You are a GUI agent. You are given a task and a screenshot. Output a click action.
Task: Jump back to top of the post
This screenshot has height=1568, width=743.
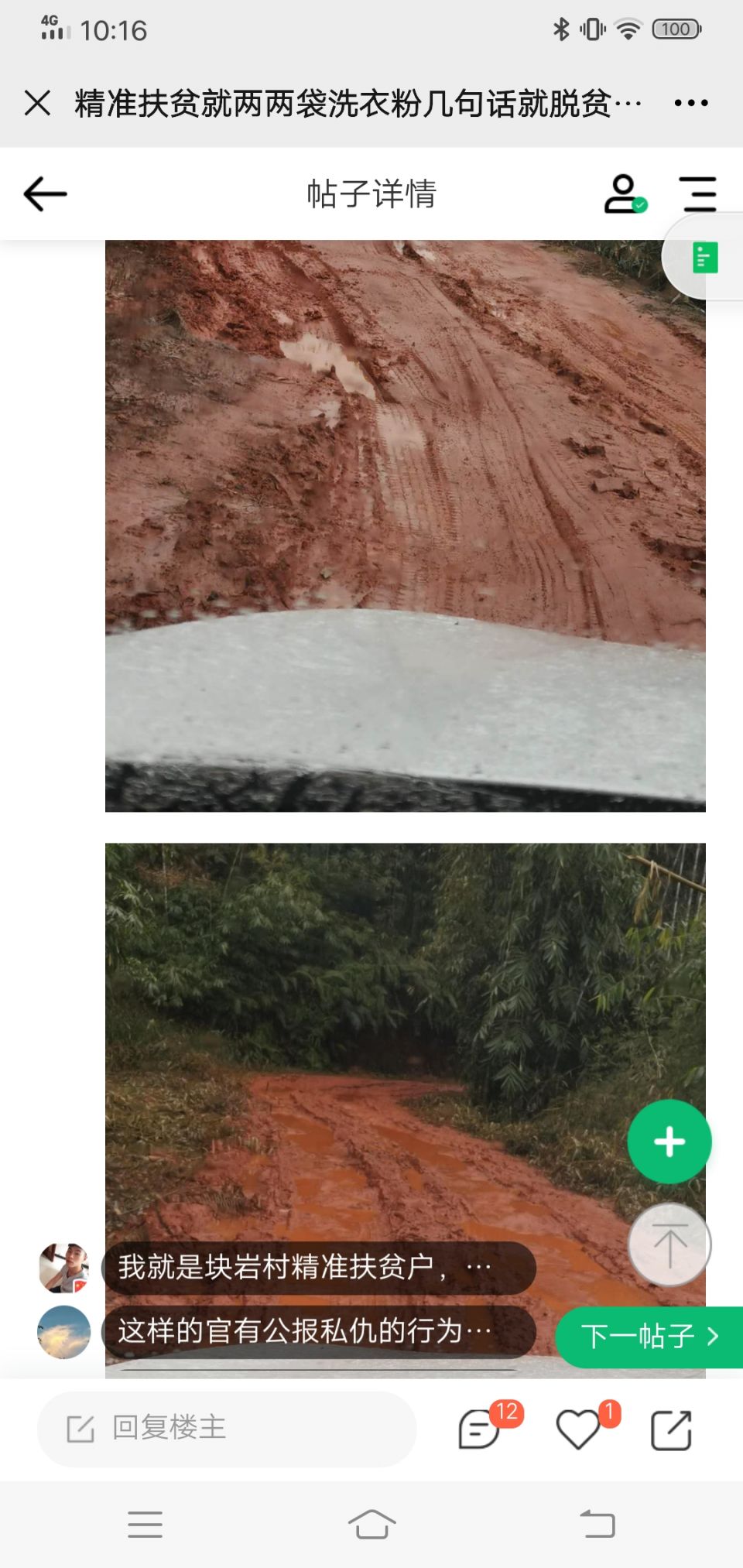click(669, 1244)
